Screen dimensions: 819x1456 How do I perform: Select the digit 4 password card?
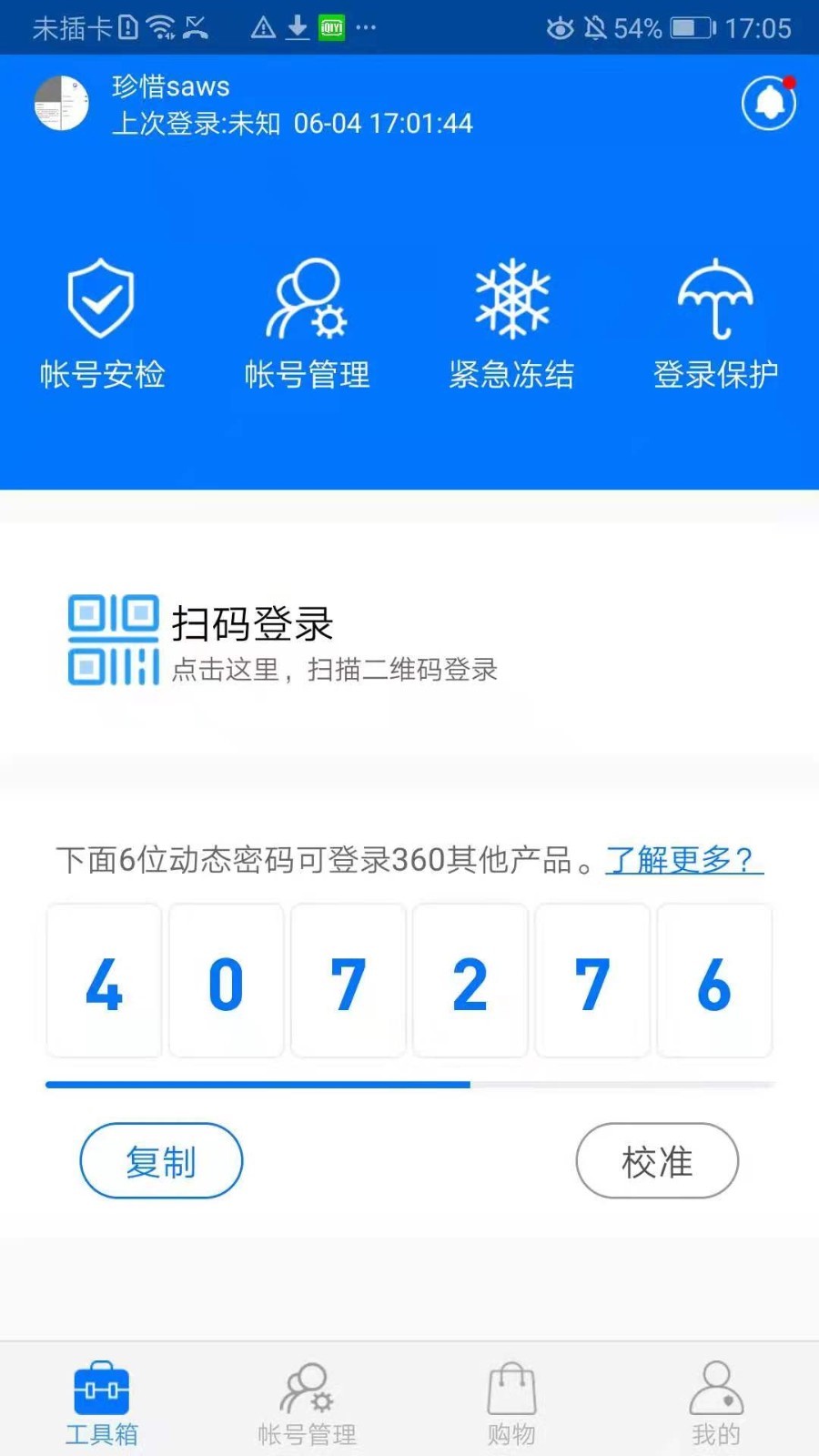(103, 981)
